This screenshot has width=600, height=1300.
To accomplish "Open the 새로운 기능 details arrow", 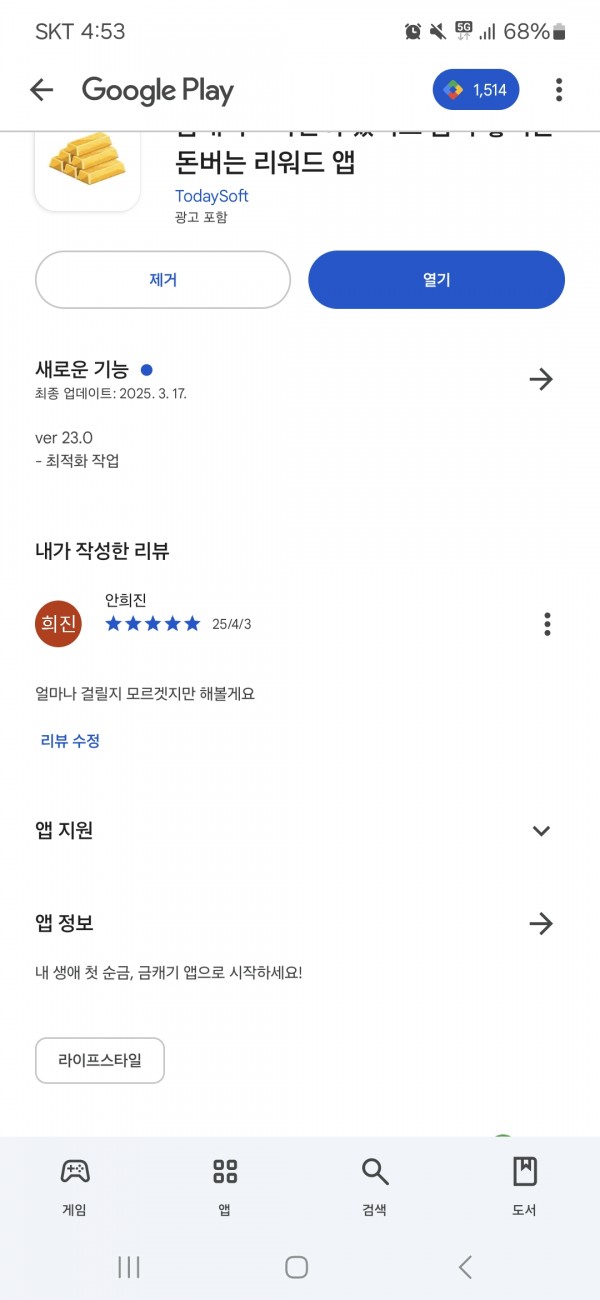I will tap(541, 379).
